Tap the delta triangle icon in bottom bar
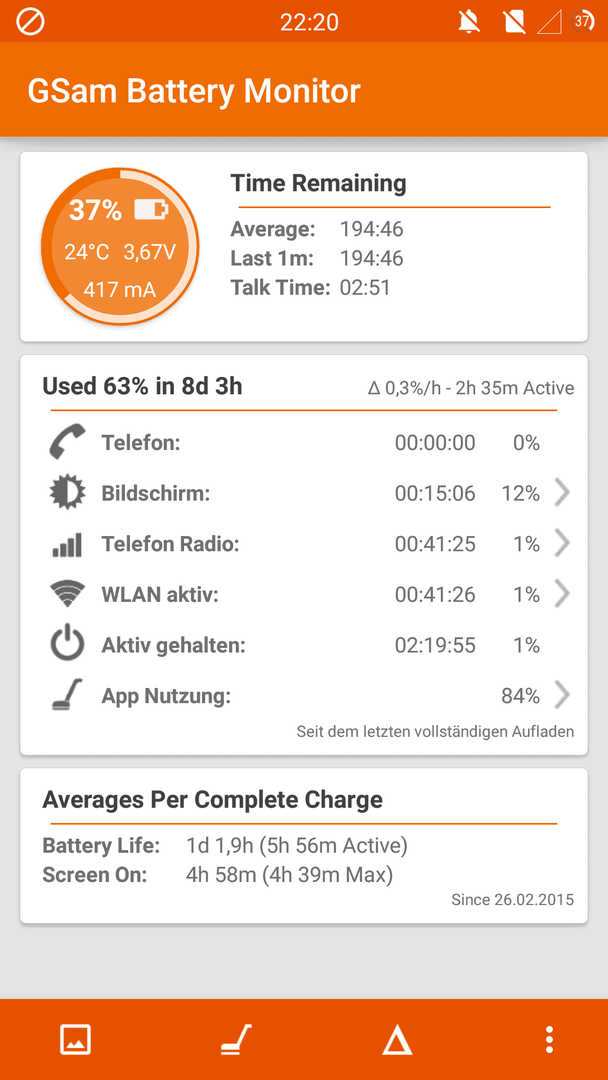This screenshot has height=1080, width=608. coord(397,1039)
